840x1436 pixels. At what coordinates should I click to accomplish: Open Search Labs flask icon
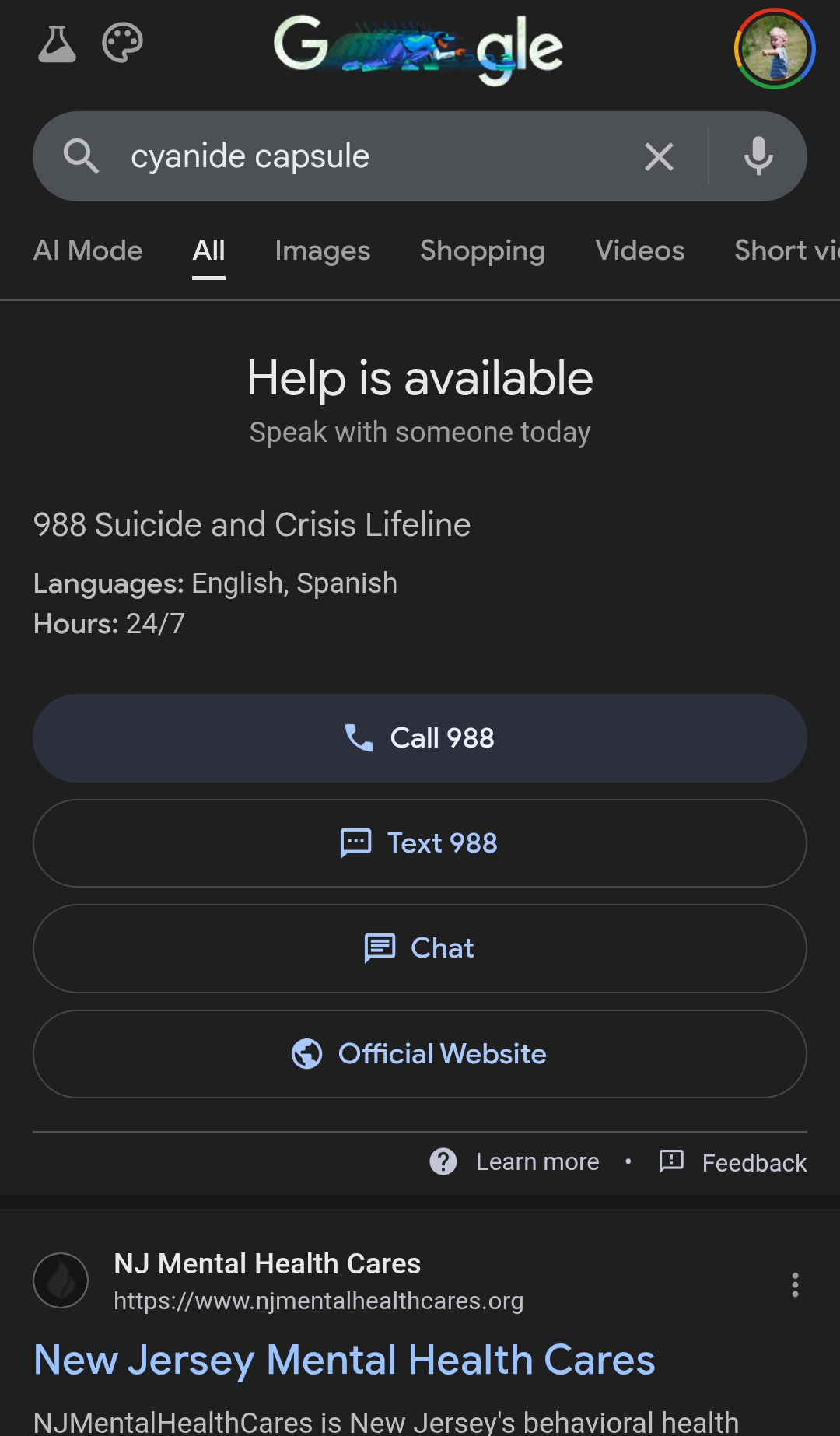point(57,44)
